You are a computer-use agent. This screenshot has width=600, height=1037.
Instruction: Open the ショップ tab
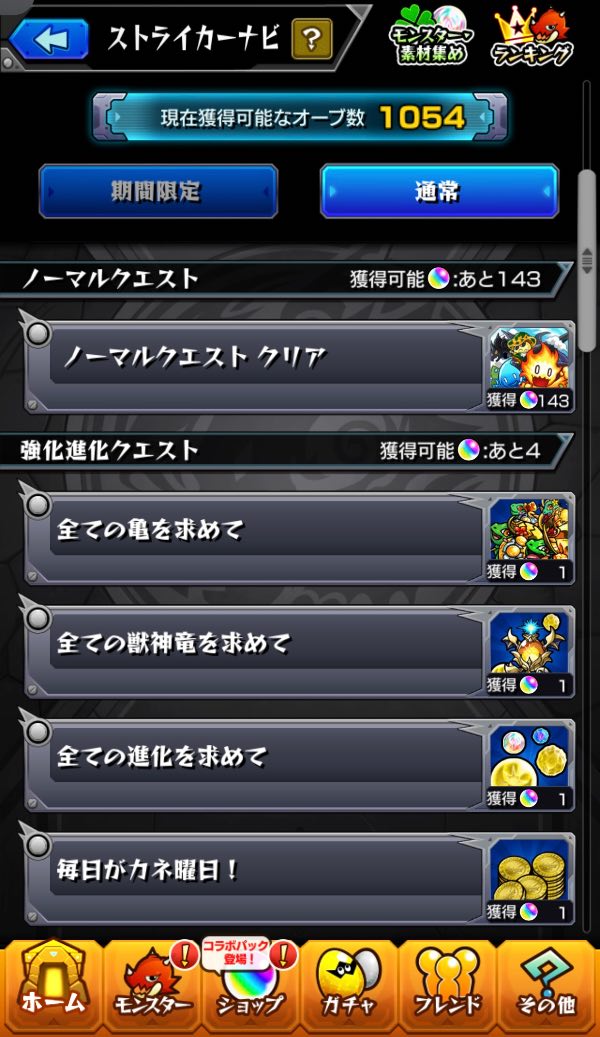pos(250,988)
